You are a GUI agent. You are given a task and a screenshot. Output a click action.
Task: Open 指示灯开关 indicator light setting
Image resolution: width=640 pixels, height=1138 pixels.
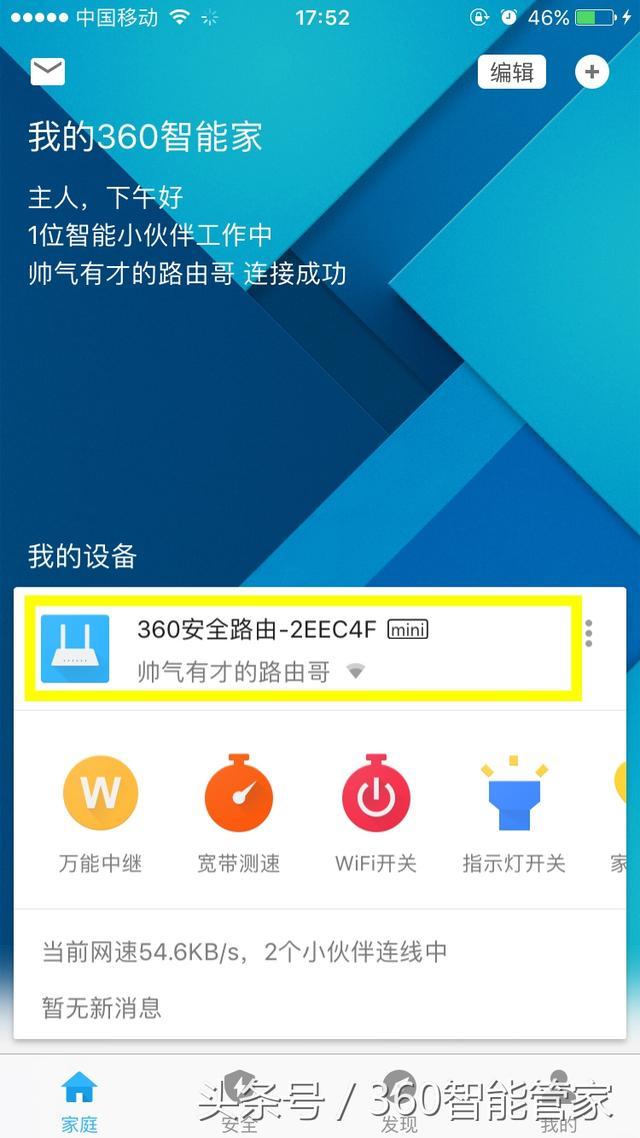coord(513,810)
